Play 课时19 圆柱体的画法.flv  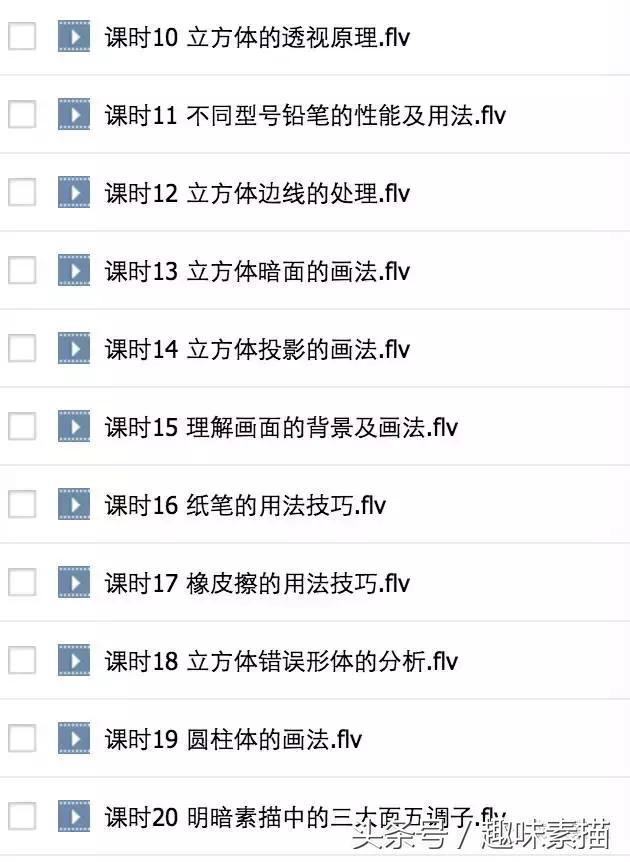[233, 739]
